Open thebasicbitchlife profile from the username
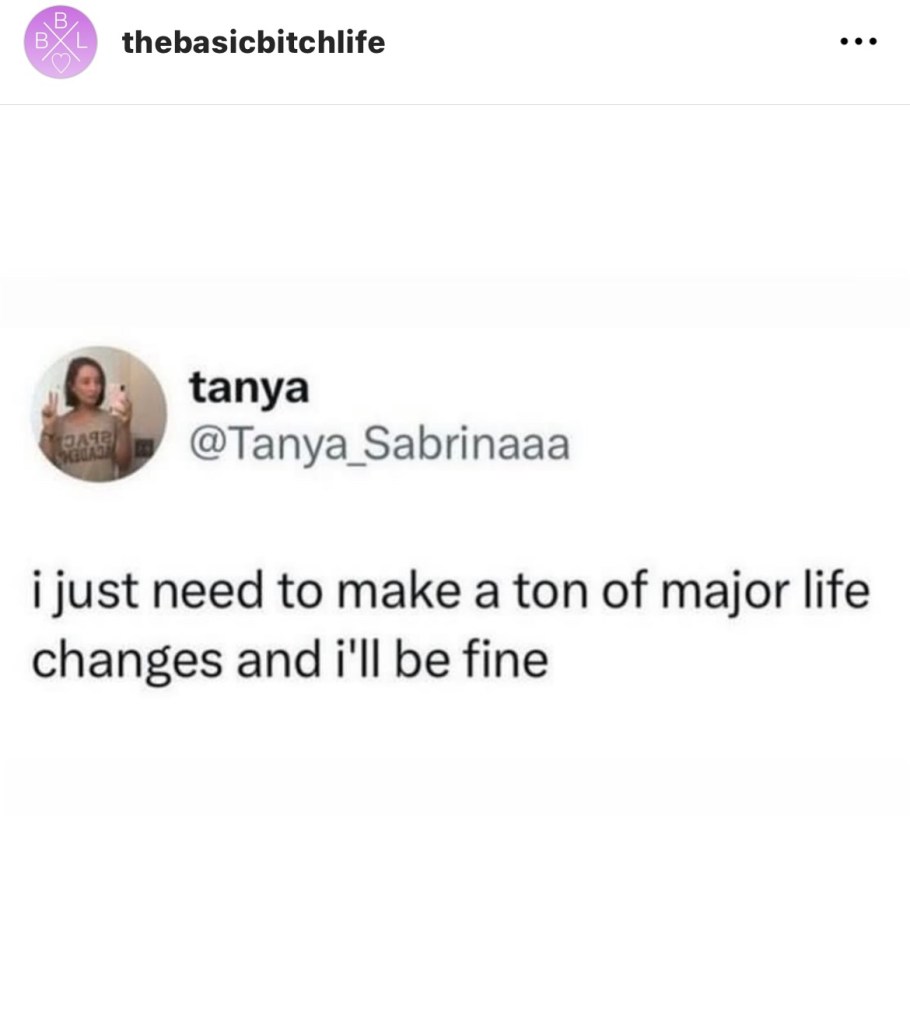Screen dimensions: 910x1023 pyautogui.click(x=252, y=42)
